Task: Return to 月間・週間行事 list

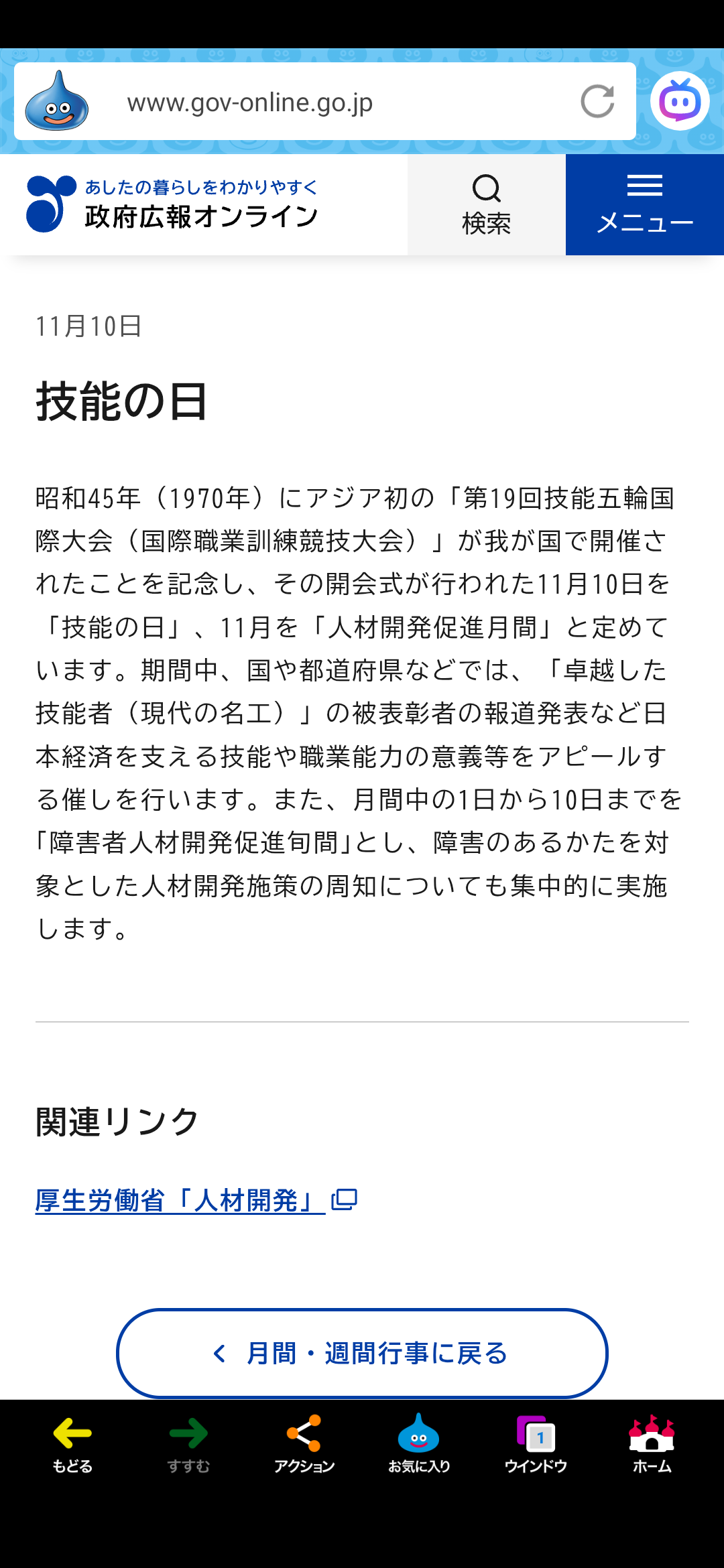Action: click(362, 1353)
